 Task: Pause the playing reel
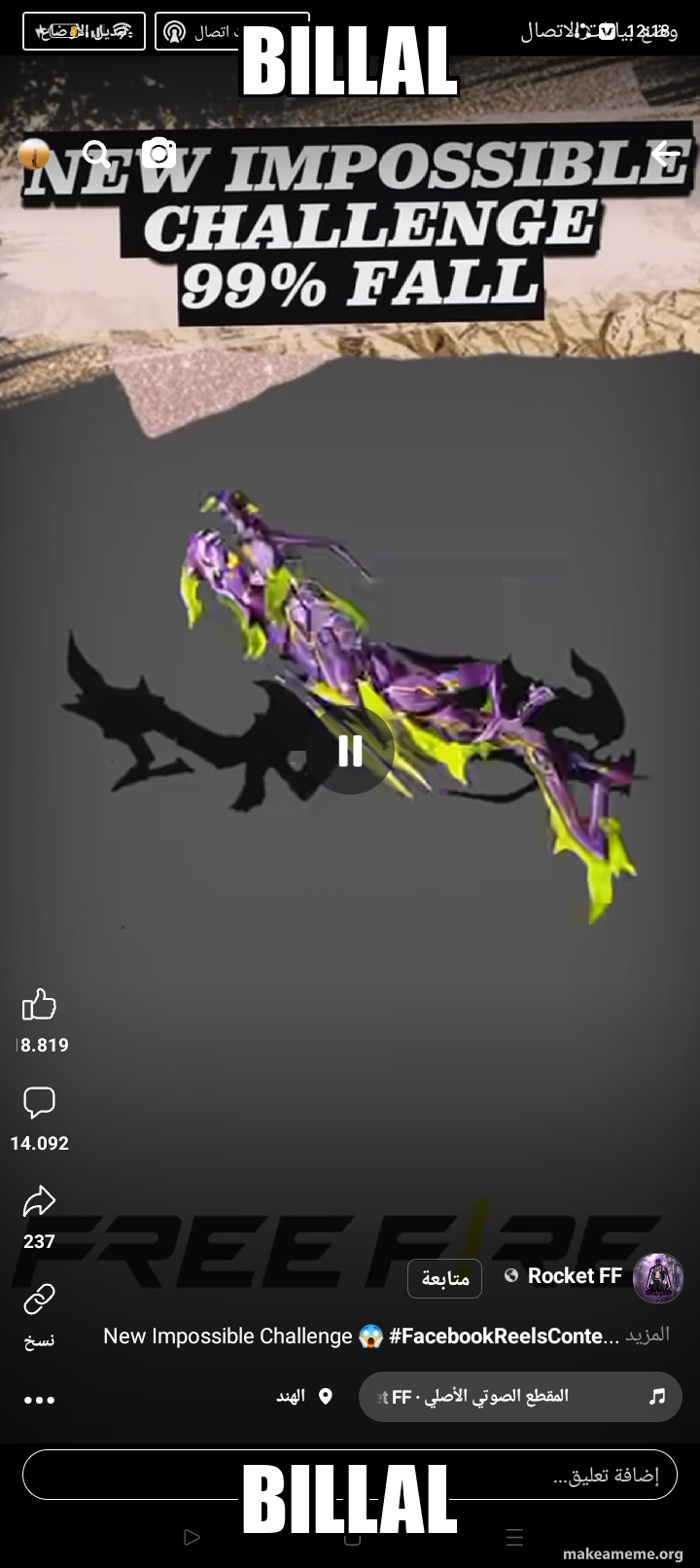(350, 750)
